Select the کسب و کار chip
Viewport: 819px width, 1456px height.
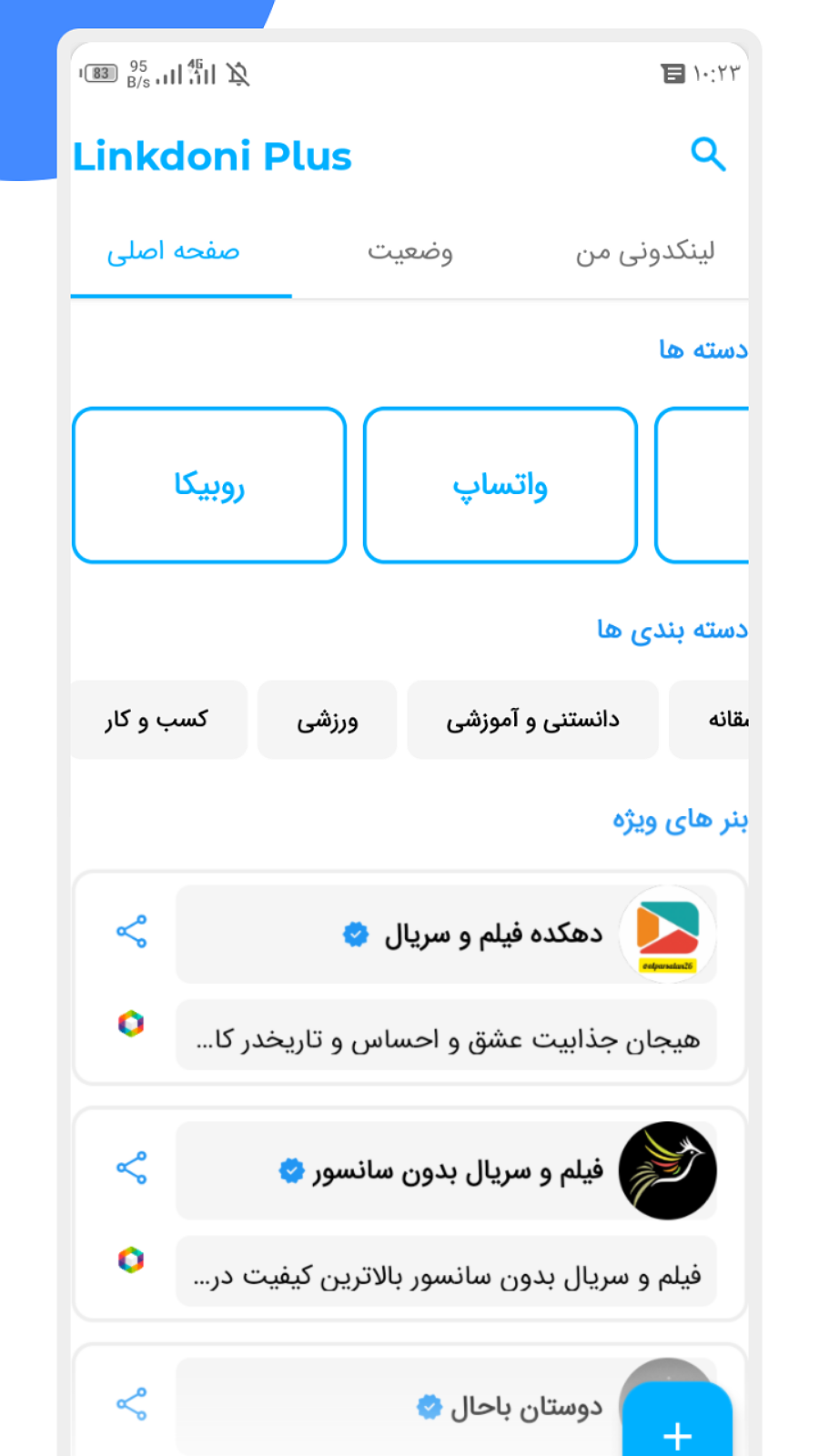pos(157,720)
